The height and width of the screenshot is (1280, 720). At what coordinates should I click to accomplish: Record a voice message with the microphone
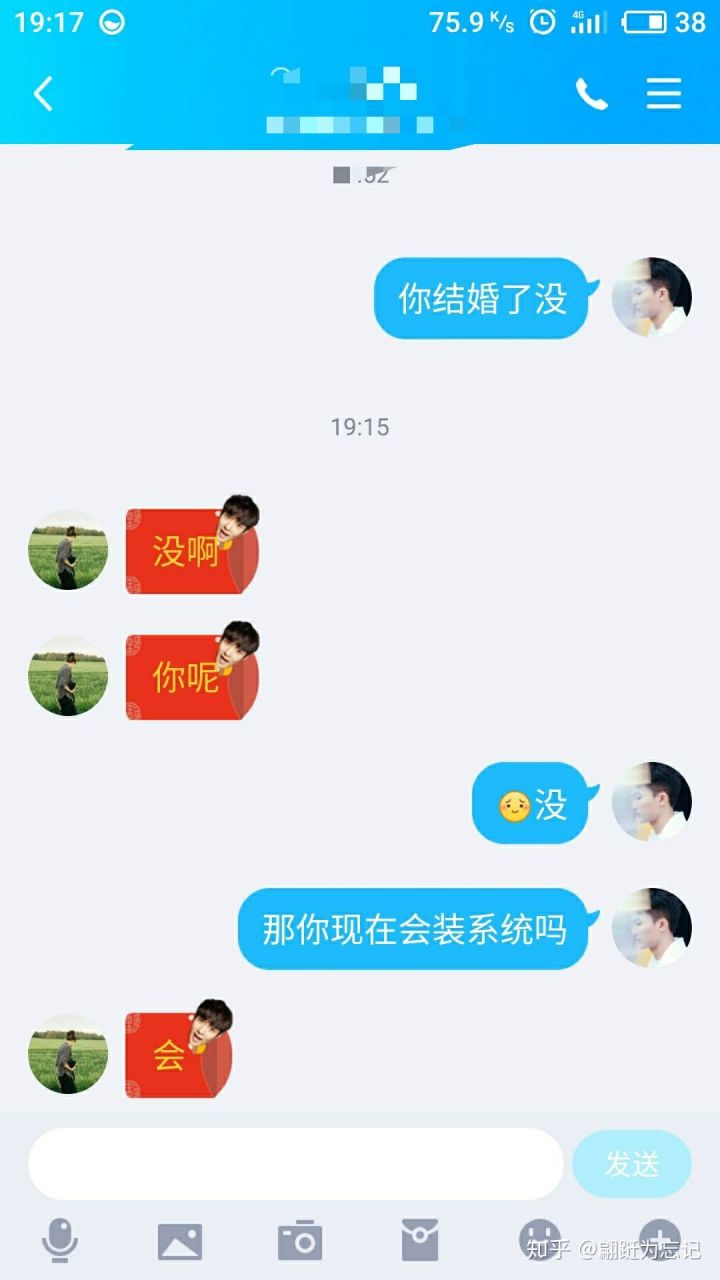60,1241
